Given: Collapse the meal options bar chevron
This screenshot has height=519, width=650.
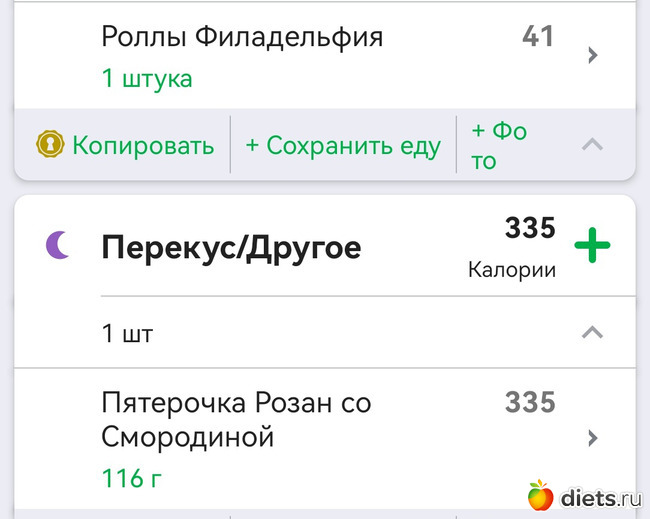Looking at the screenshot, I should pos(592,145).
